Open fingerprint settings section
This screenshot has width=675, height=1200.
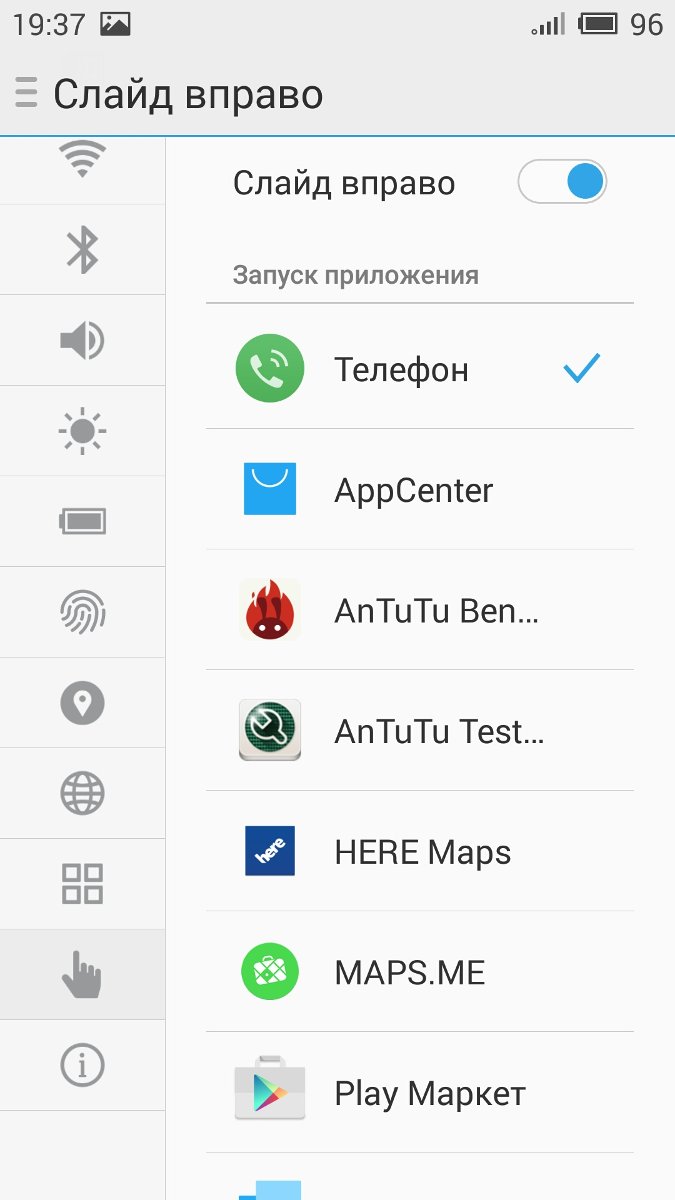pos(82,612)
